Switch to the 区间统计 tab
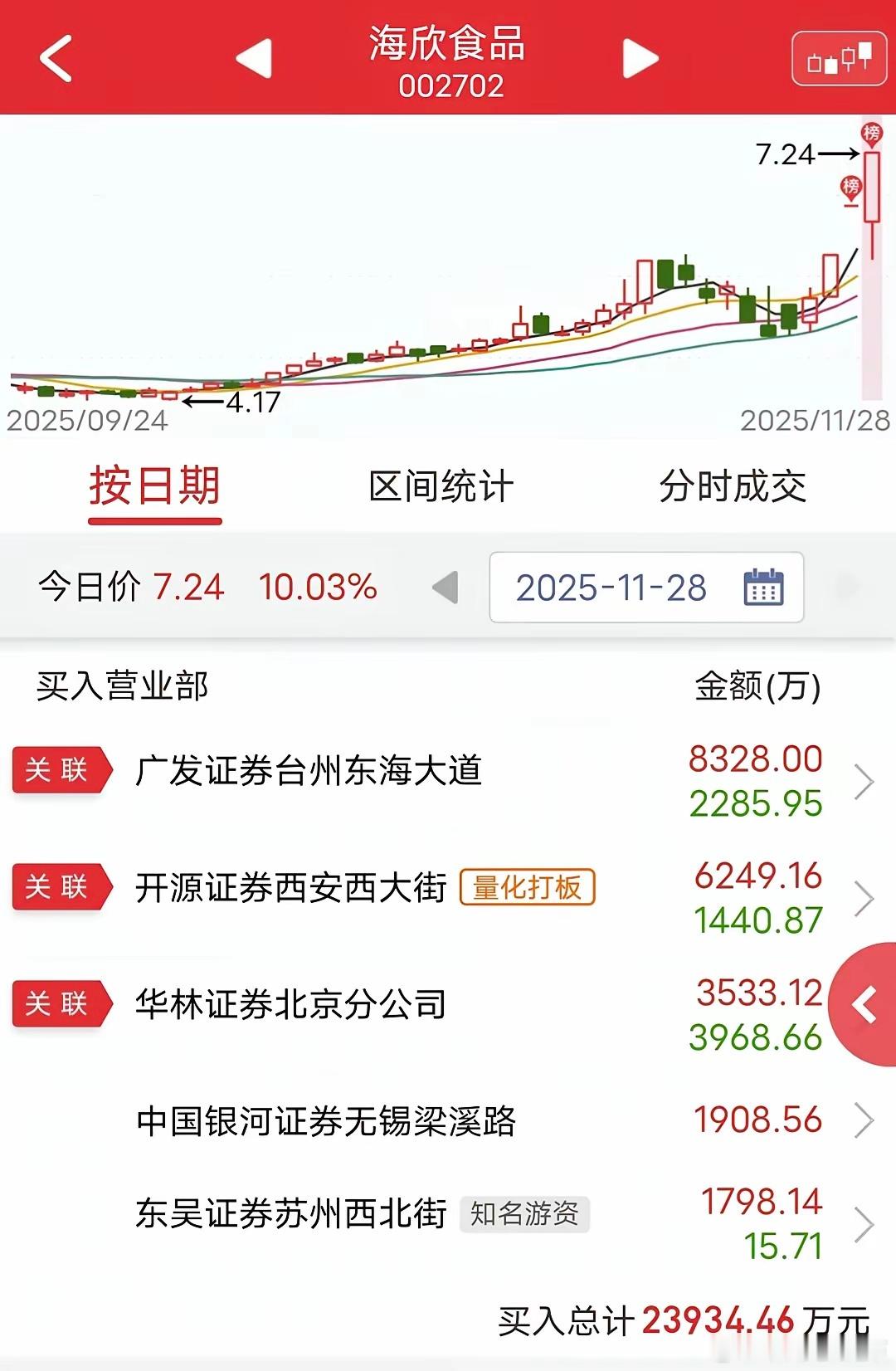The image size is (896, 1371). tap(441, 486)
